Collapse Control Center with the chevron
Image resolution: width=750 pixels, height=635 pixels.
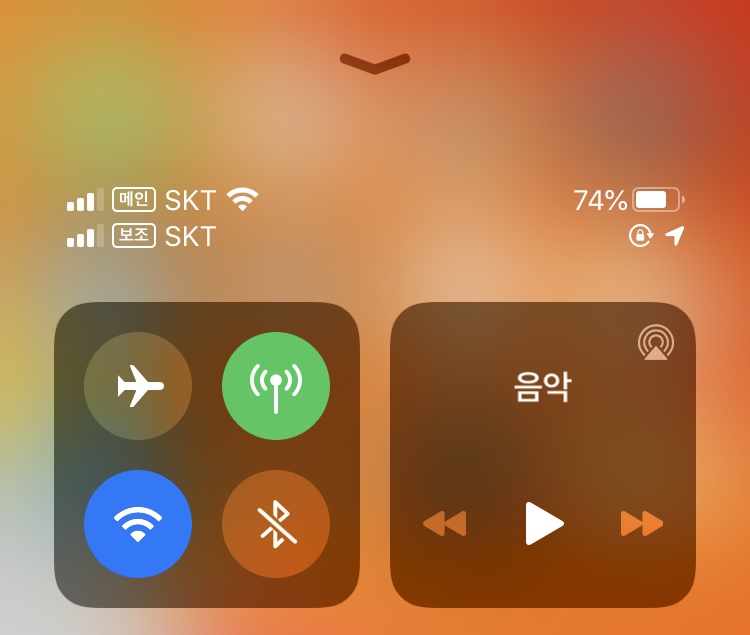[375, 63]
